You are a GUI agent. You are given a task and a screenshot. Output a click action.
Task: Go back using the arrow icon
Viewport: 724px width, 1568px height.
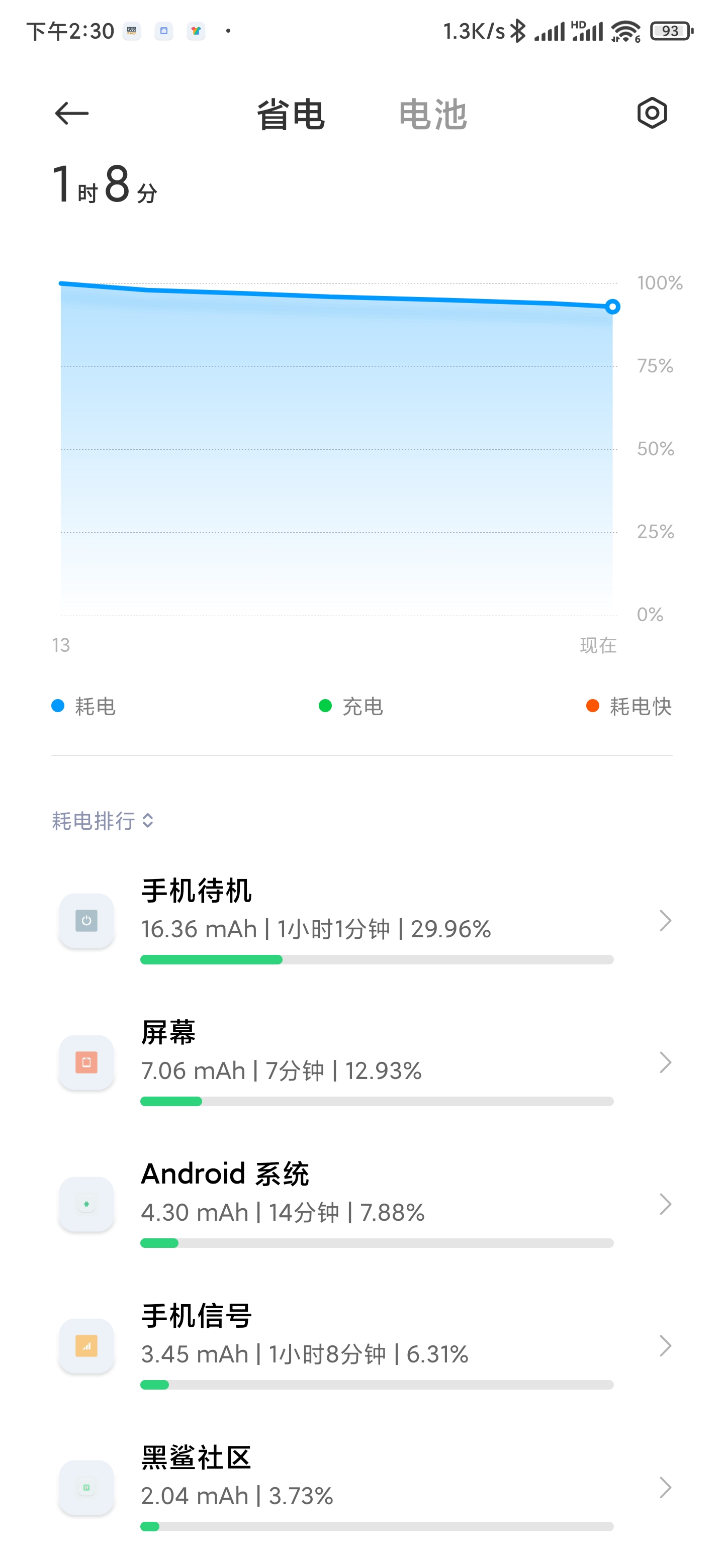point(71,113)
